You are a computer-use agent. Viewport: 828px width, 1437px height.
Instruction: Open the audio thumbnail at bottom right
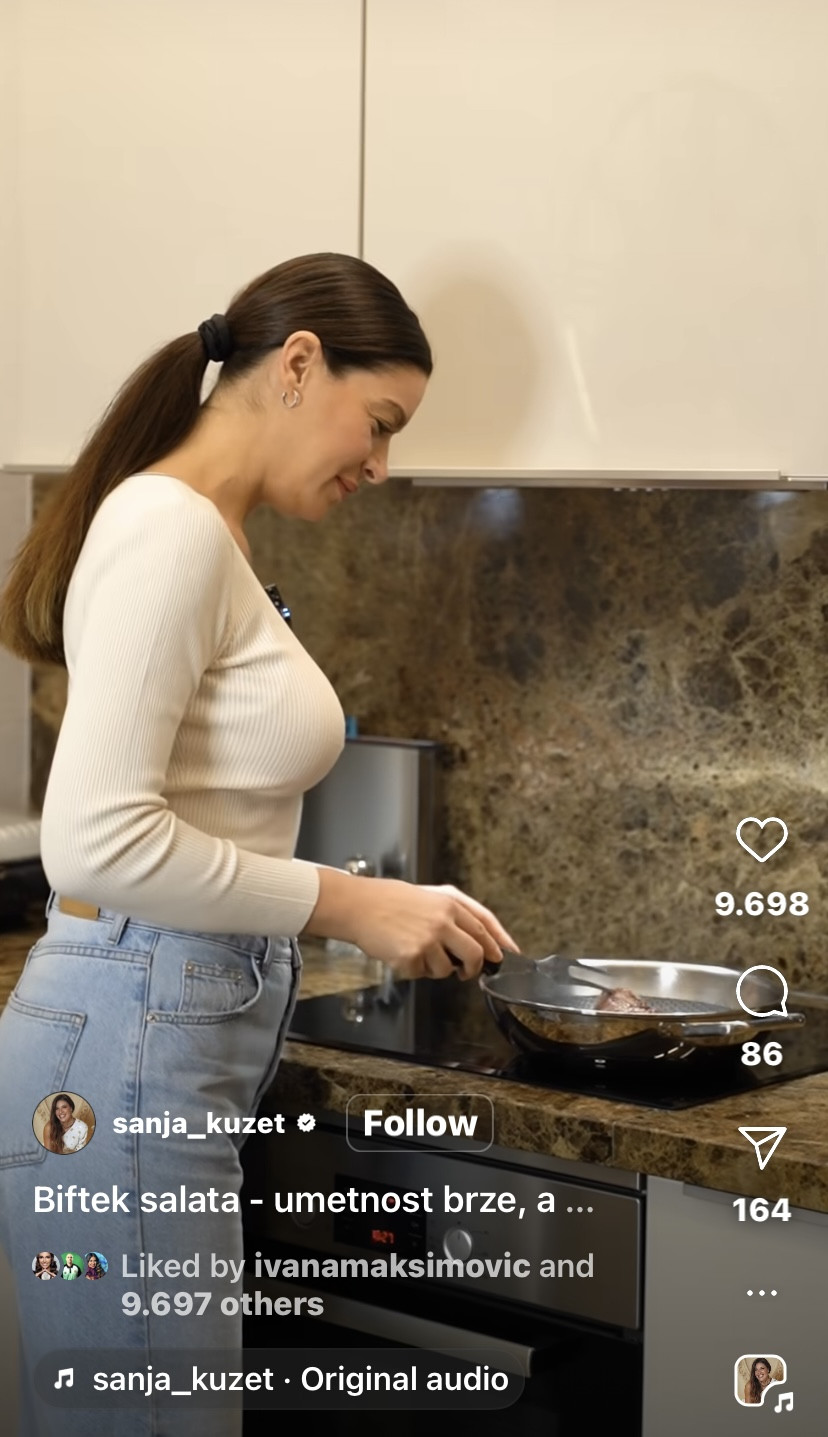click(x=761, y=1381)
